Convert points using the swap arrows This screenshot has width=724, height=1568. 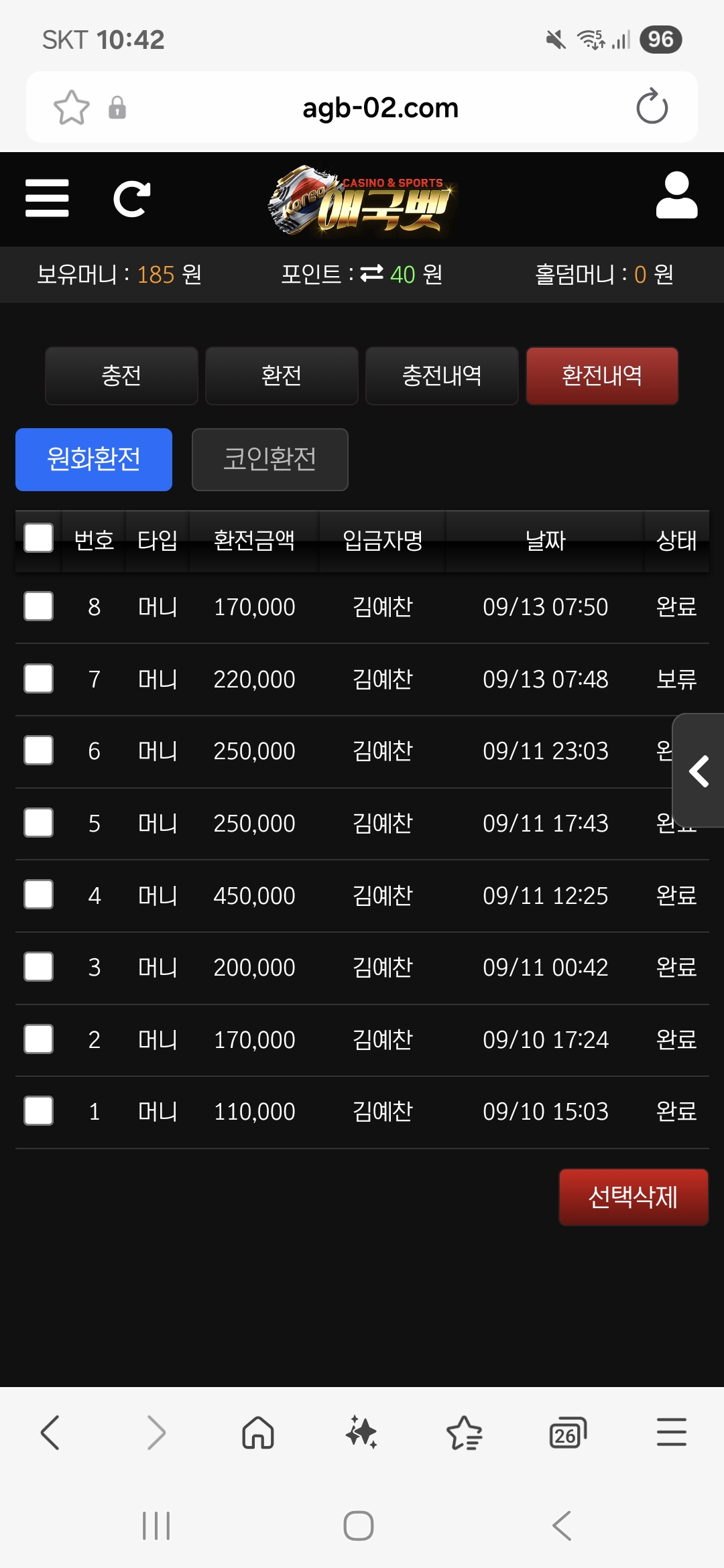coord(371,274)
